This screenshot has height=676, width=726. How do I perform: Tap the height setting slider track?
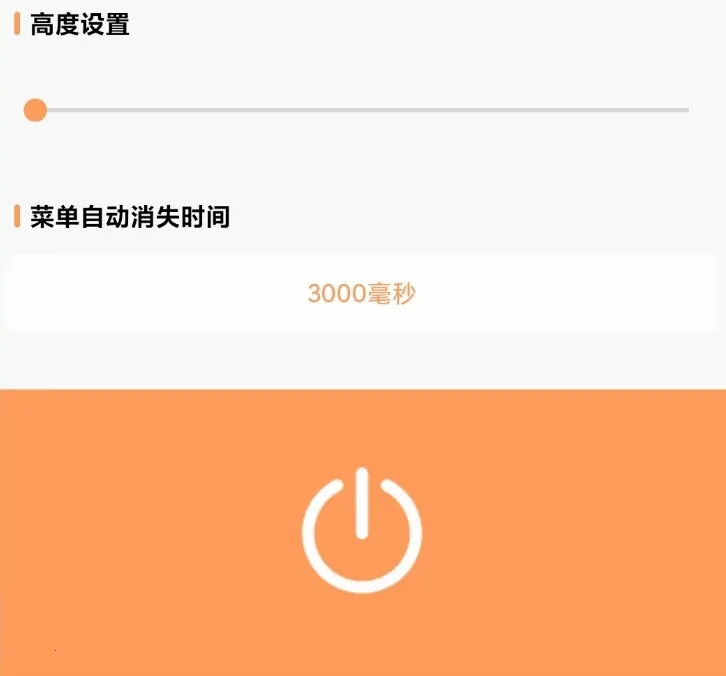click(x=362, y=110)
